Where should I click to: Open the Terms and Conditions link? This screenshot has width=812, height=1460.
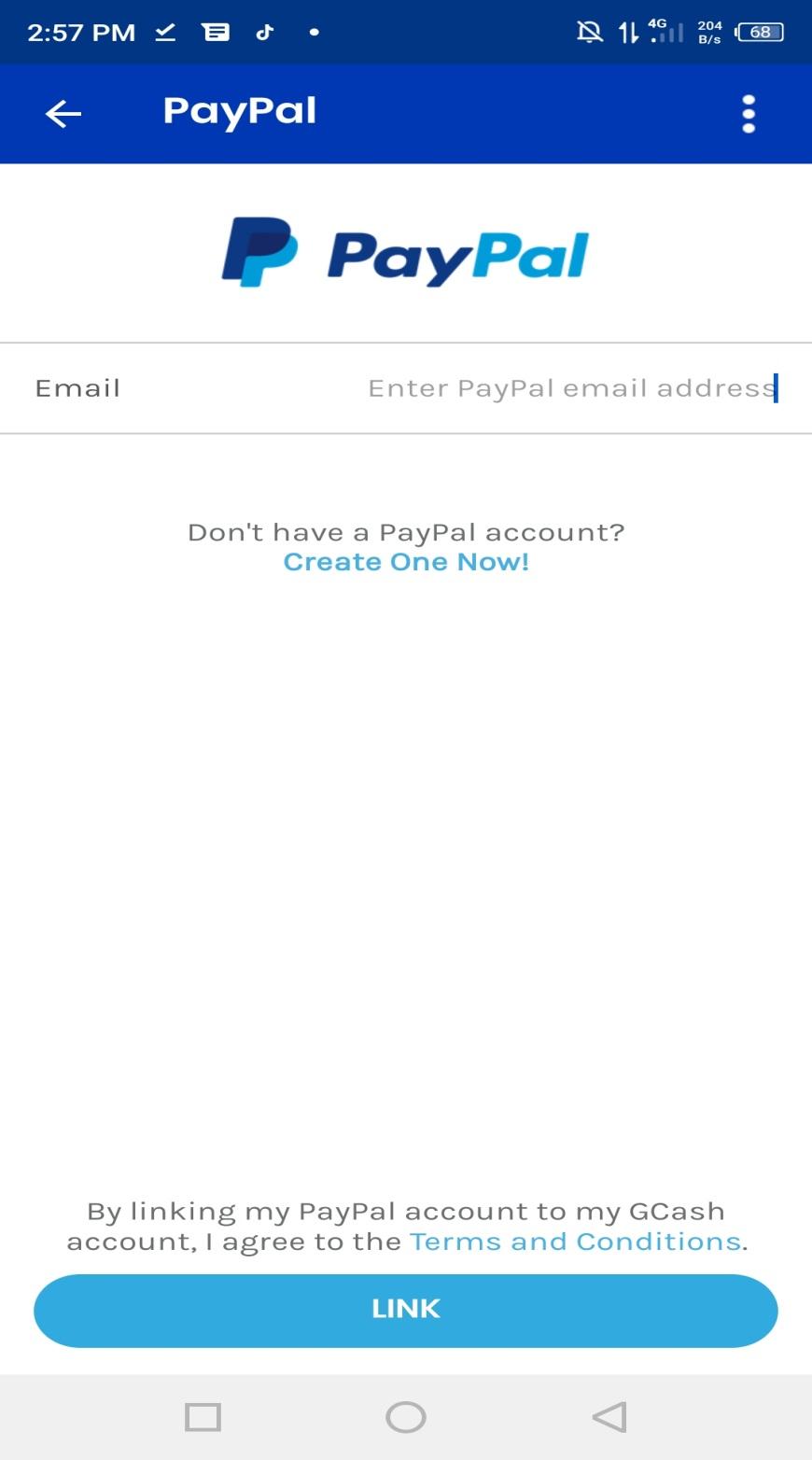[x=575, y=1242]
